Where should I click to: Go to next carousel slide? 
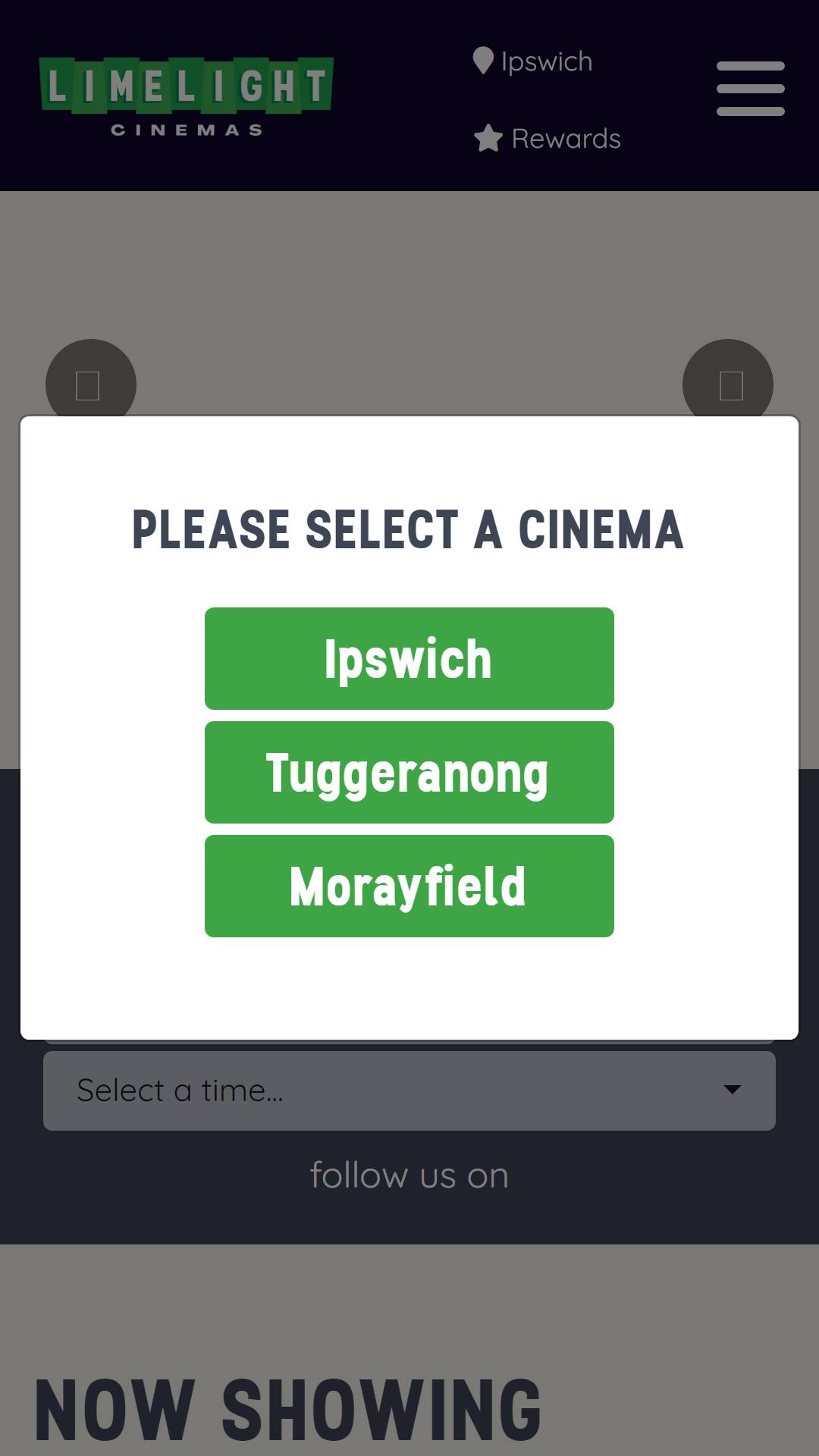728,384
